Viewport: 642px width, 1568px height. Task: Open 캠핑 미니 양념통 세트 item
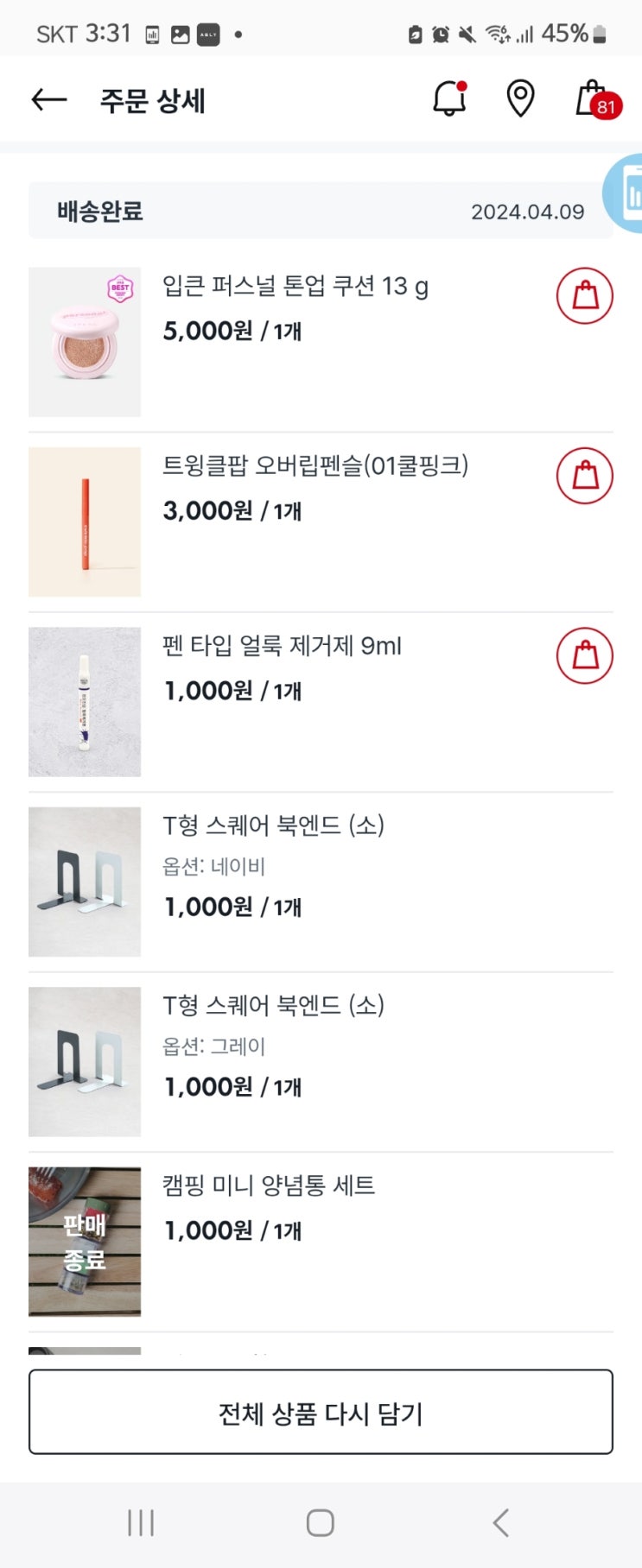pyautogui.click(x=269, y=1185)
